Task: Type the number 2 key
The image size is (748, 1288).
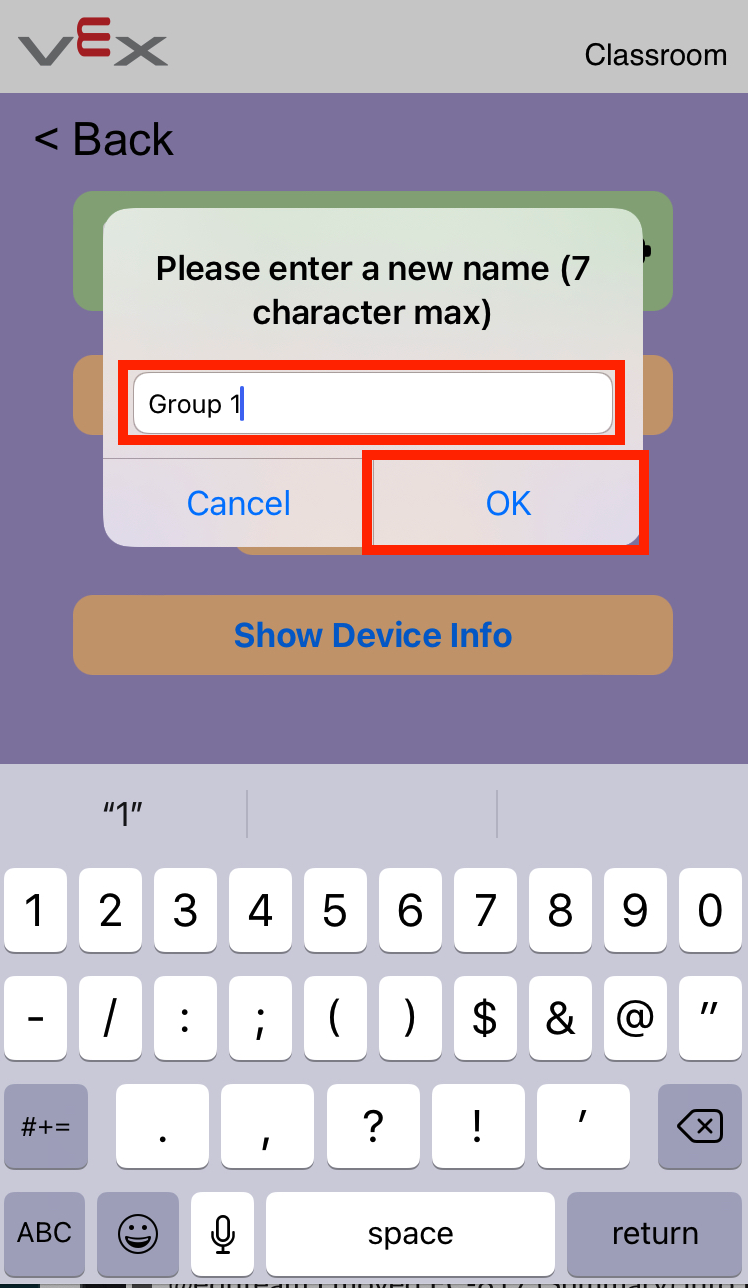Action: [110, 911]
